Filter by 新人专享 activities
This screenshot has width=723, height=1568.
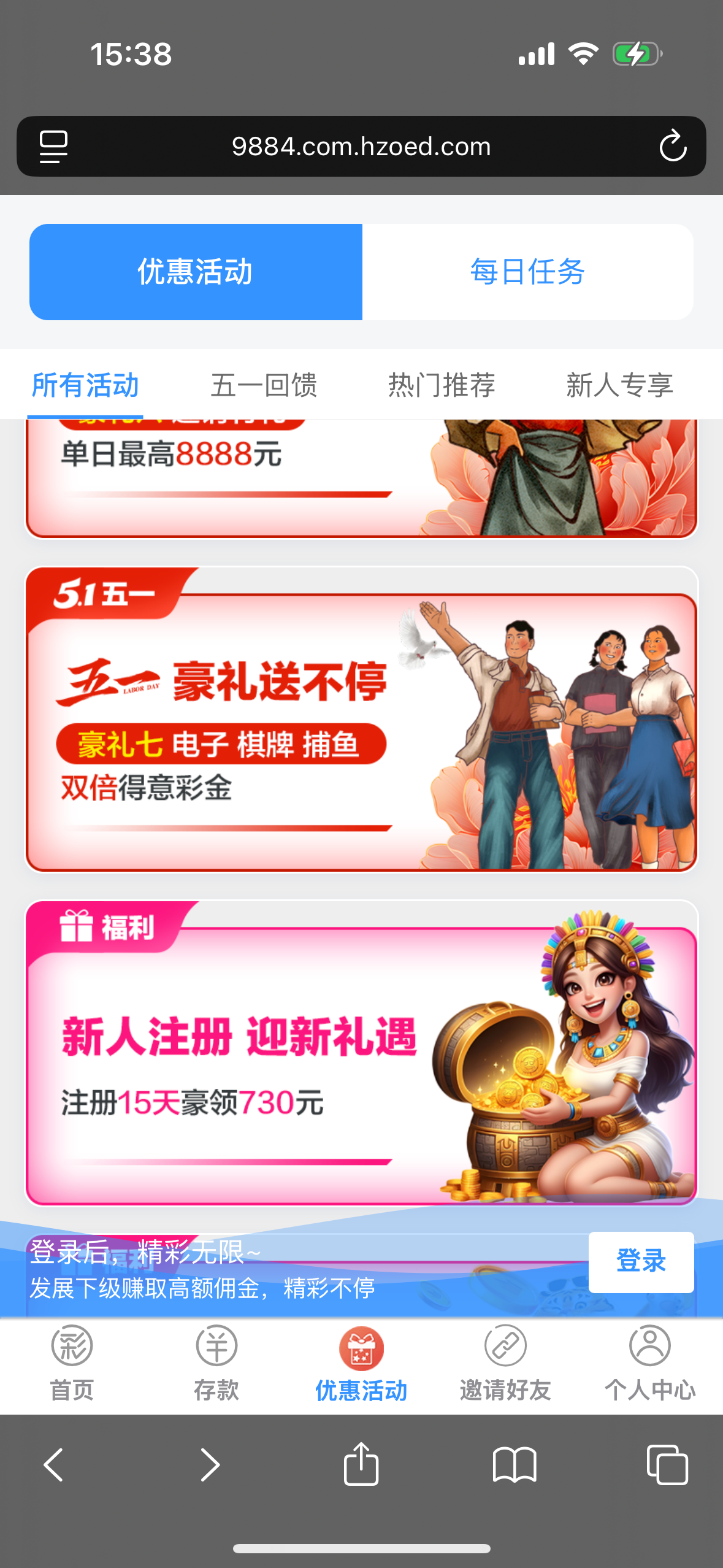point(619,385)
